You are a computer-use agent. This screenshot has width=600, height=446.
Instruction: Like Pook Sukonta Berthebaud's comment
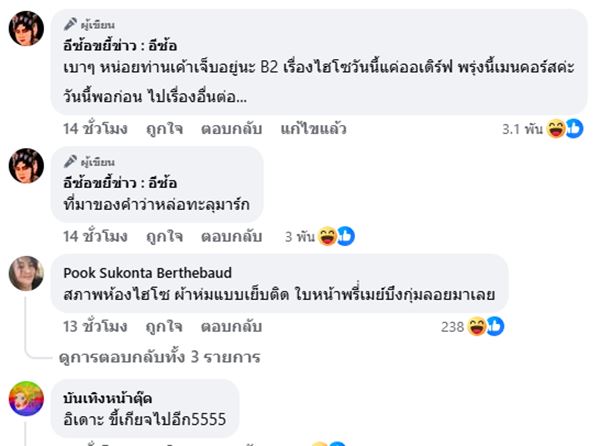click(164, 327)
